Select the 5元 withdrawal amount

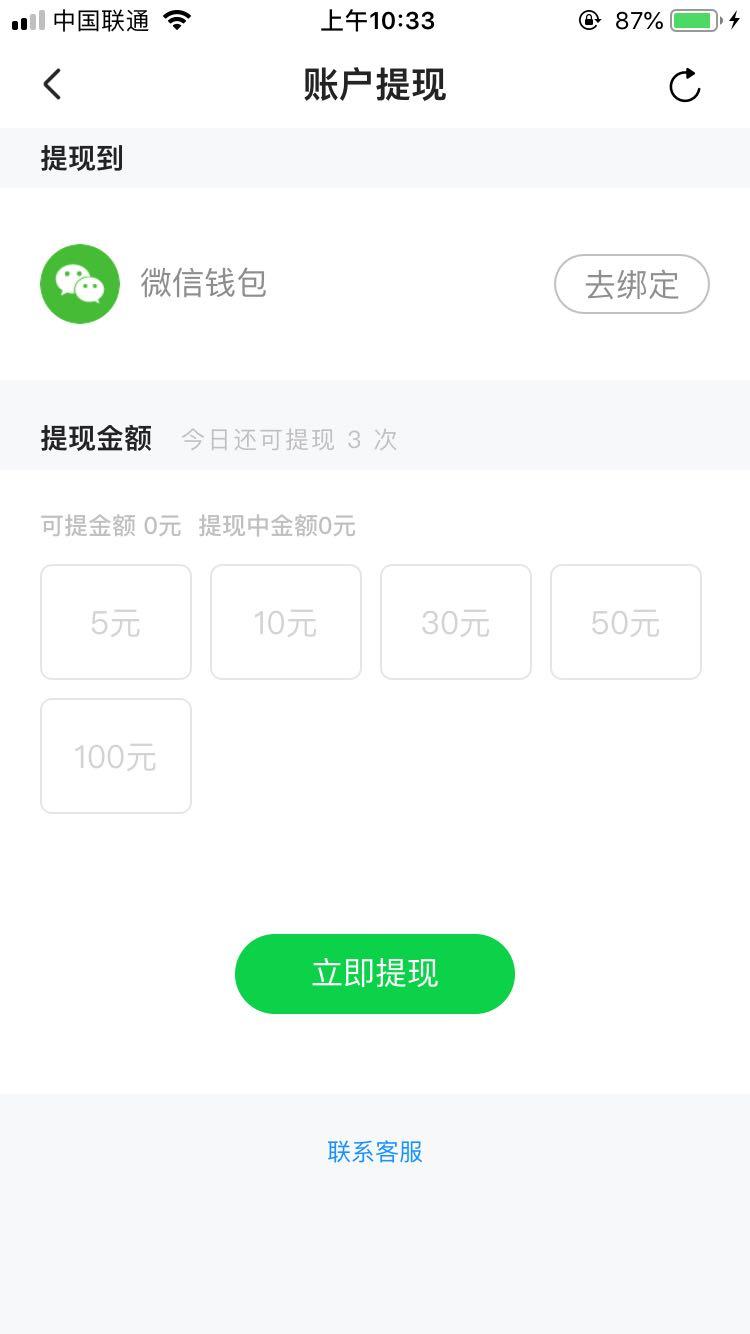[116, 622]
